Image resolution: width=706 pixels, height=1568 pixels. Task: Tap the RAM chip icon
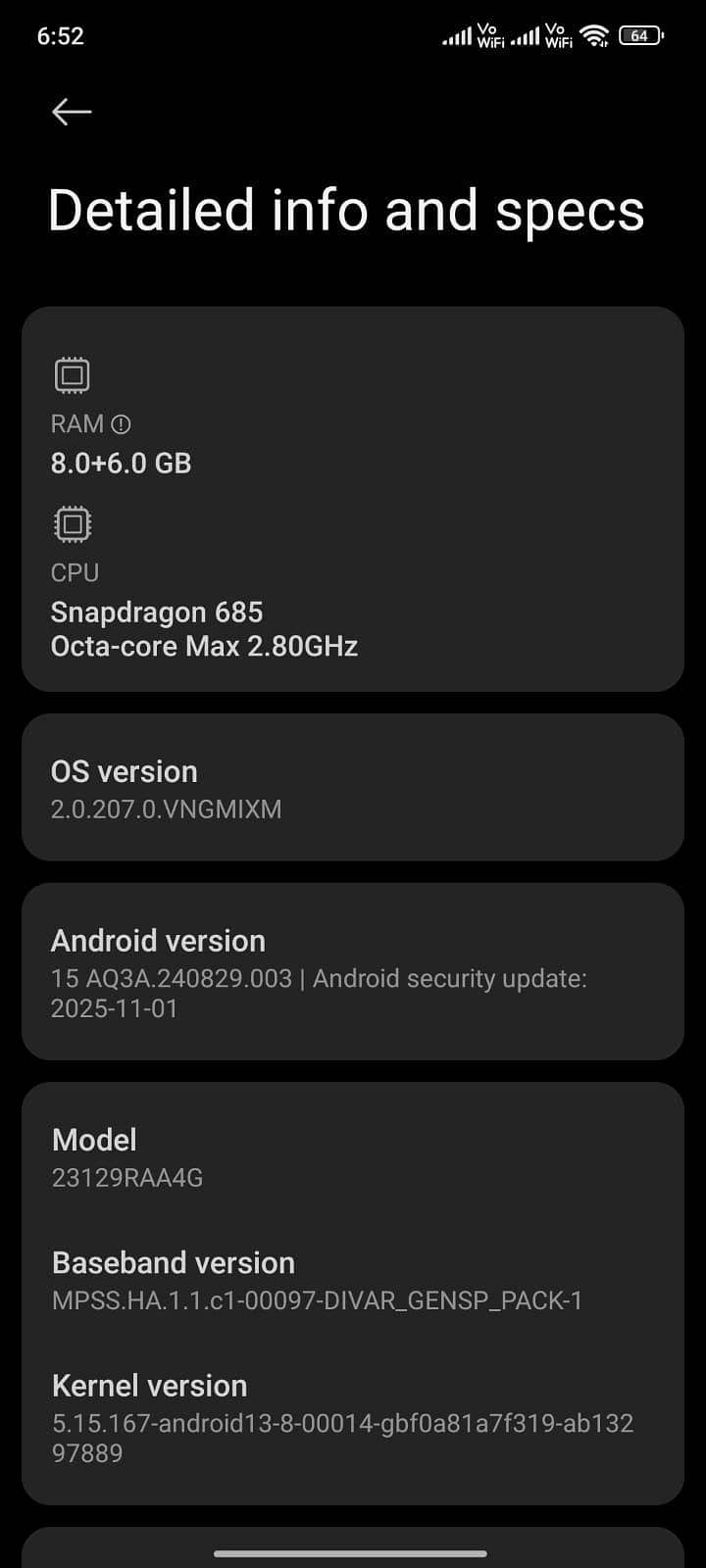click(70, 373)
